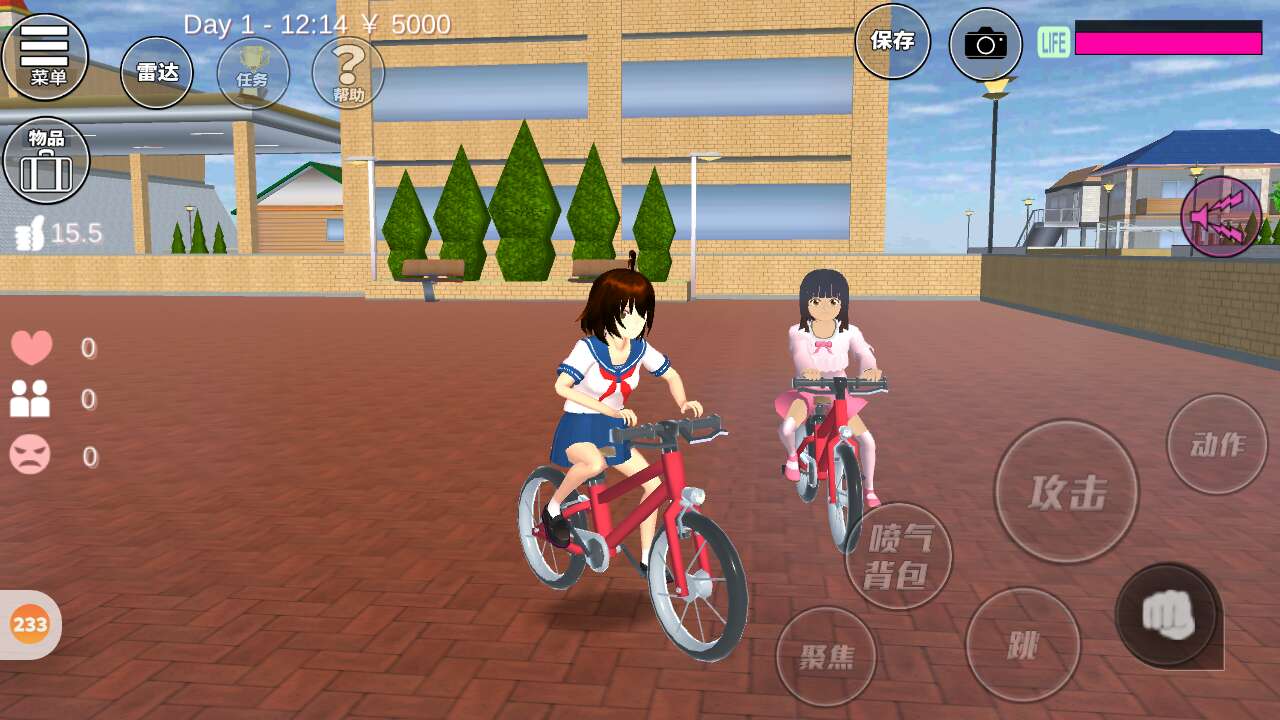The image size is (1280, 720).
Task: Open the orange 233 floating bubble
Action: tap(30, 625)
